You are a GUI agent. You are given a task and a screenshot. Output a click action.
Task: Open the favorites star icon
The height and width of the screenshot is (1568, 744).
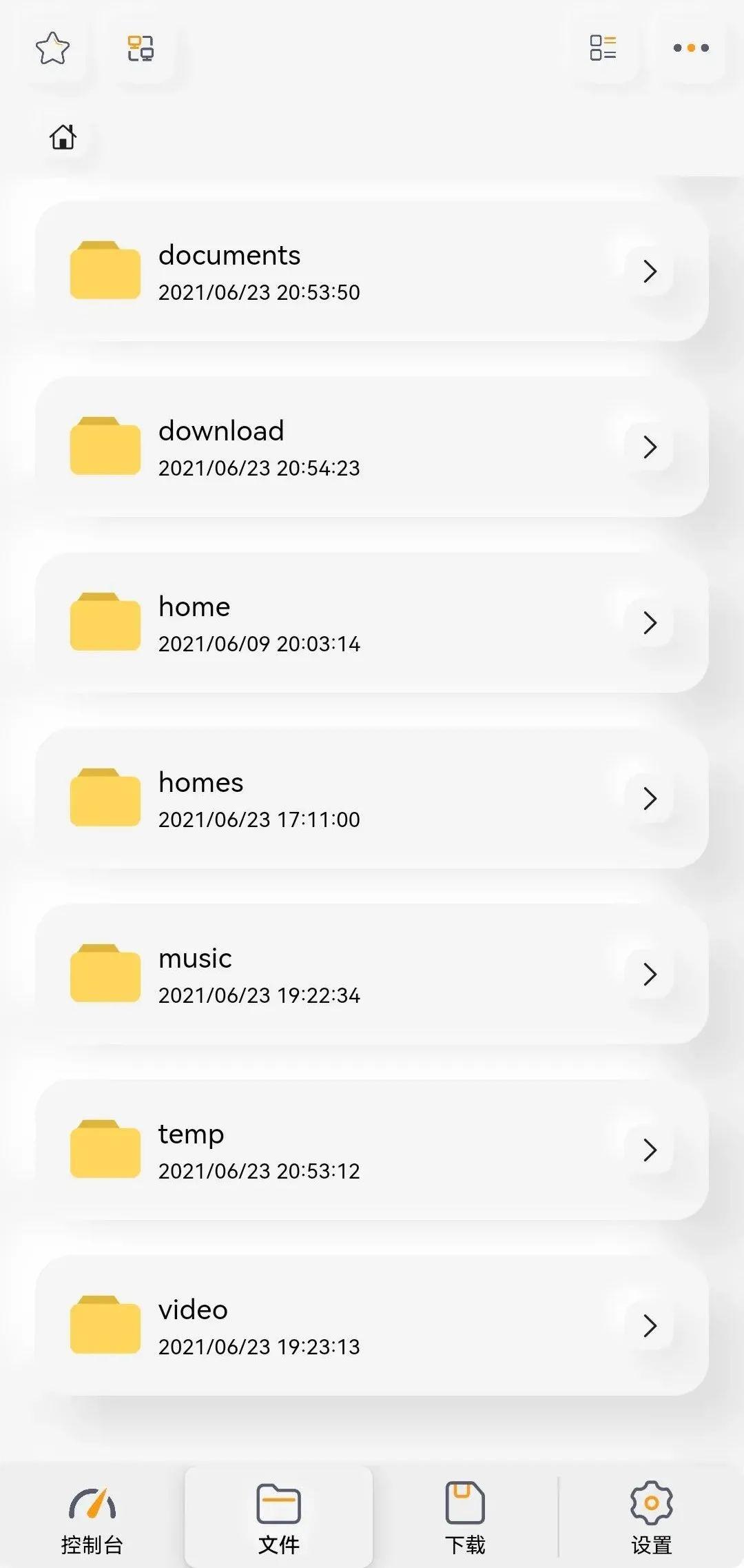pos(52,48)
